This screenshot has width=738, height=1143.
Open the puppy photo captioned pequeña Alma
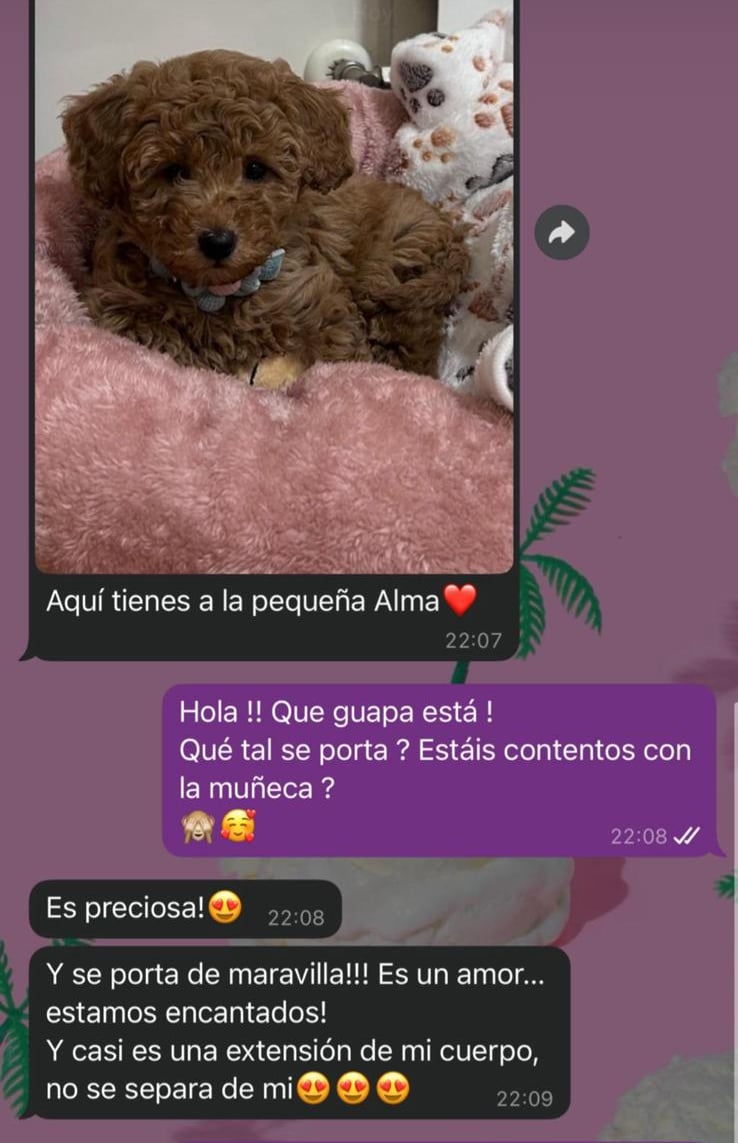click(x=274, y=290)
